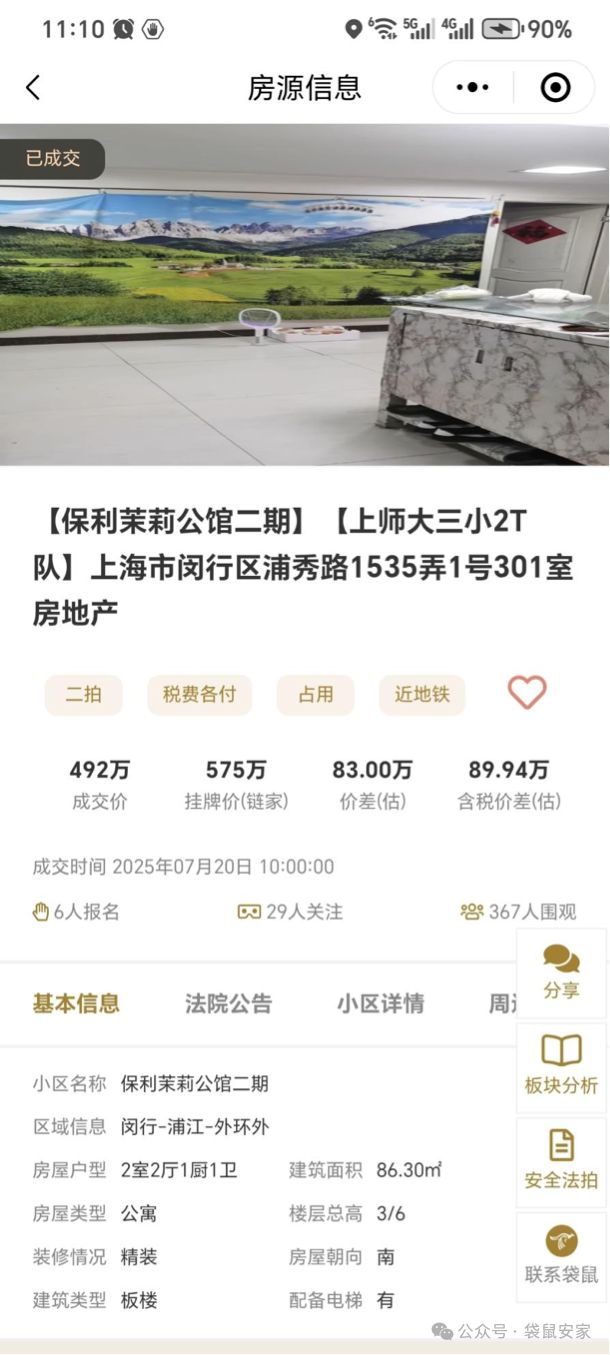Share this listing via 分享 button

(x=561, y=973)
